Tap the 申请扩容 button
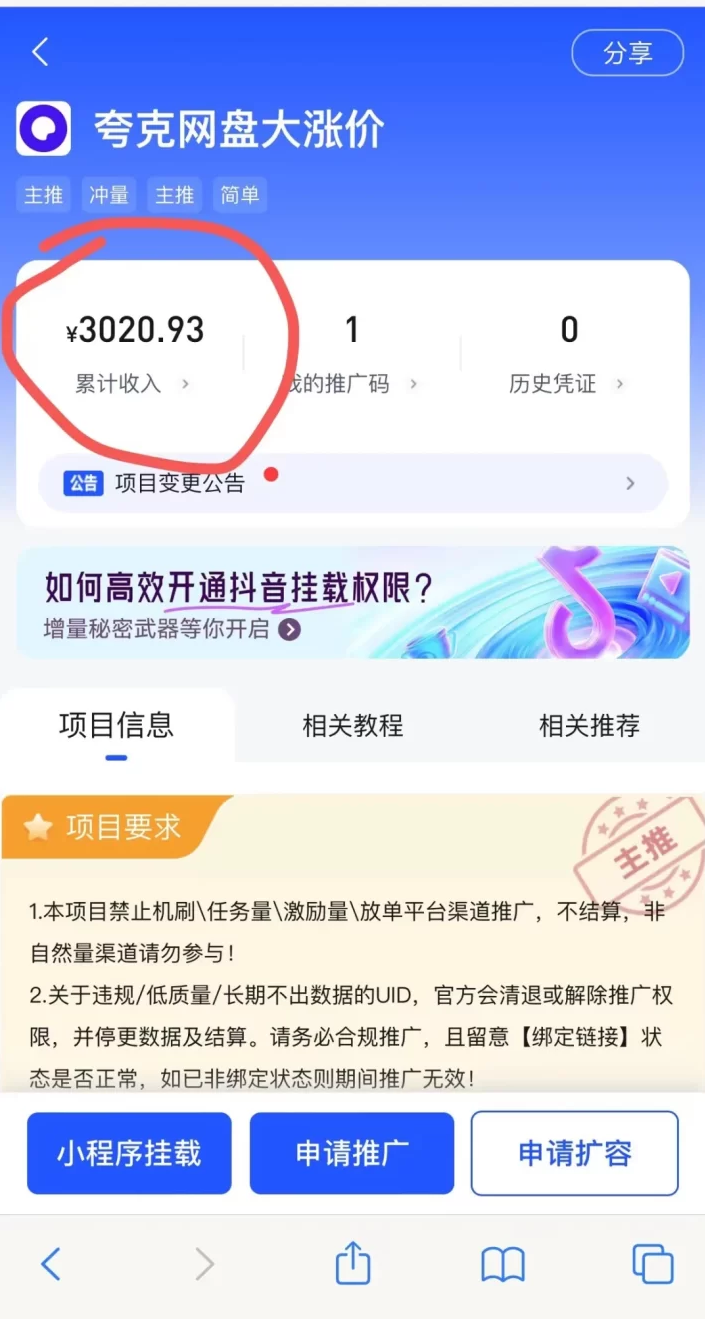The height and width of the screenshot is (1319, 705). [574, 1153]
